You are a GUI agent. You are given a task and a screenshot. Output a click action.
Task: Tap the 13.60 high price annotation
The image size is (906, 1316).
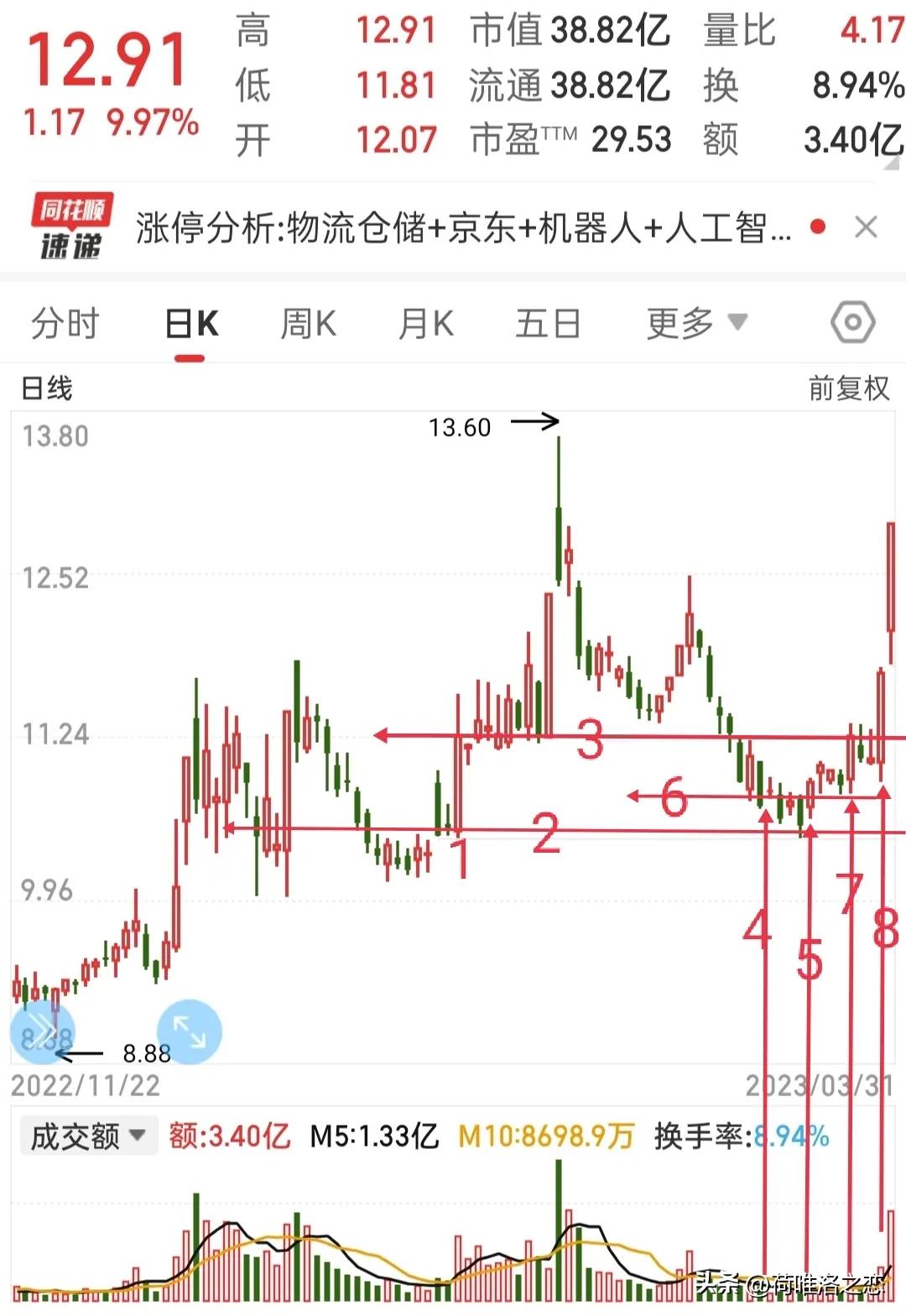coord(460,427)
